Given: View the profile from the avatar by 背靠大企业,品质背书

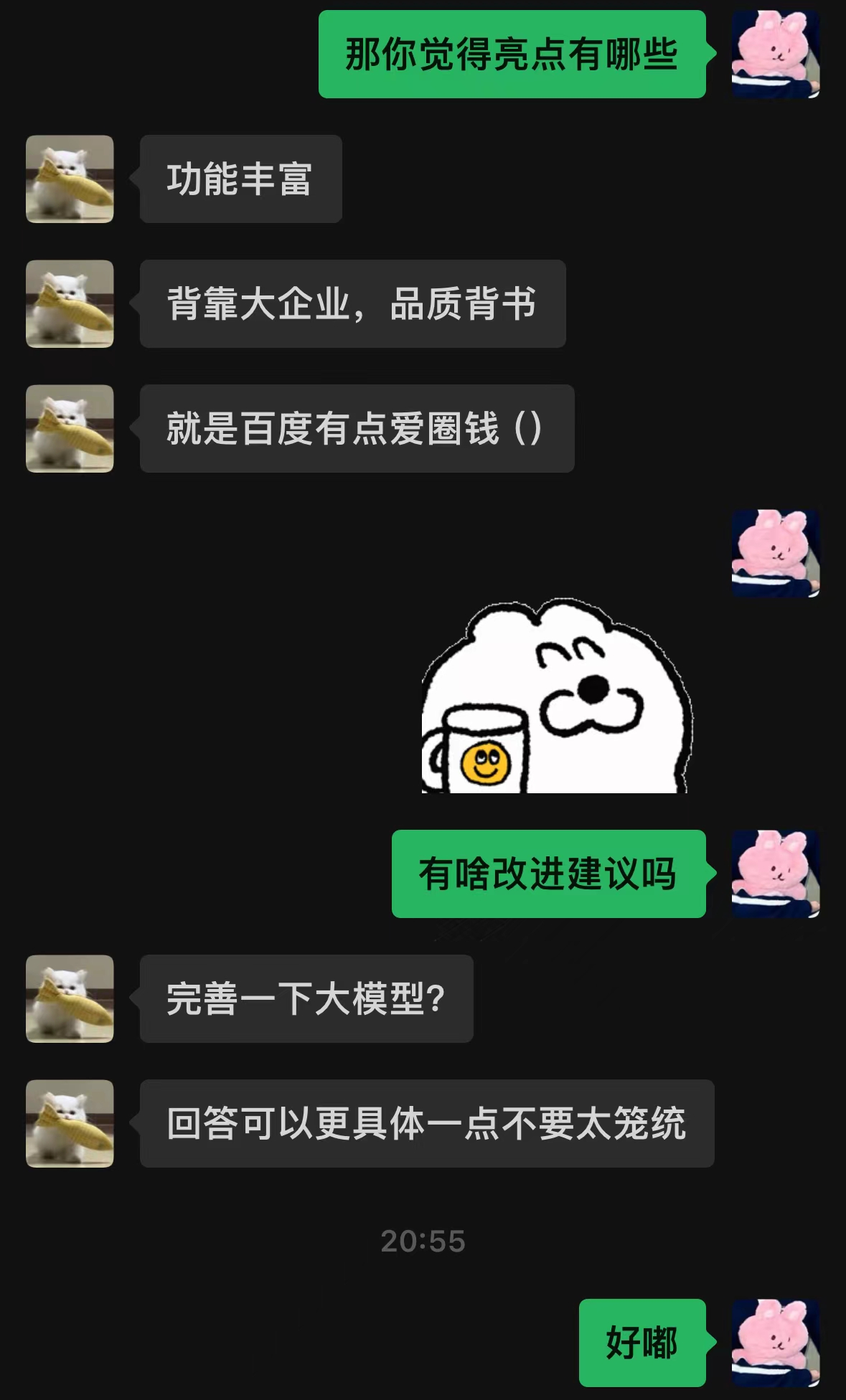Looking at the screenshot, I should pos(70,304).
